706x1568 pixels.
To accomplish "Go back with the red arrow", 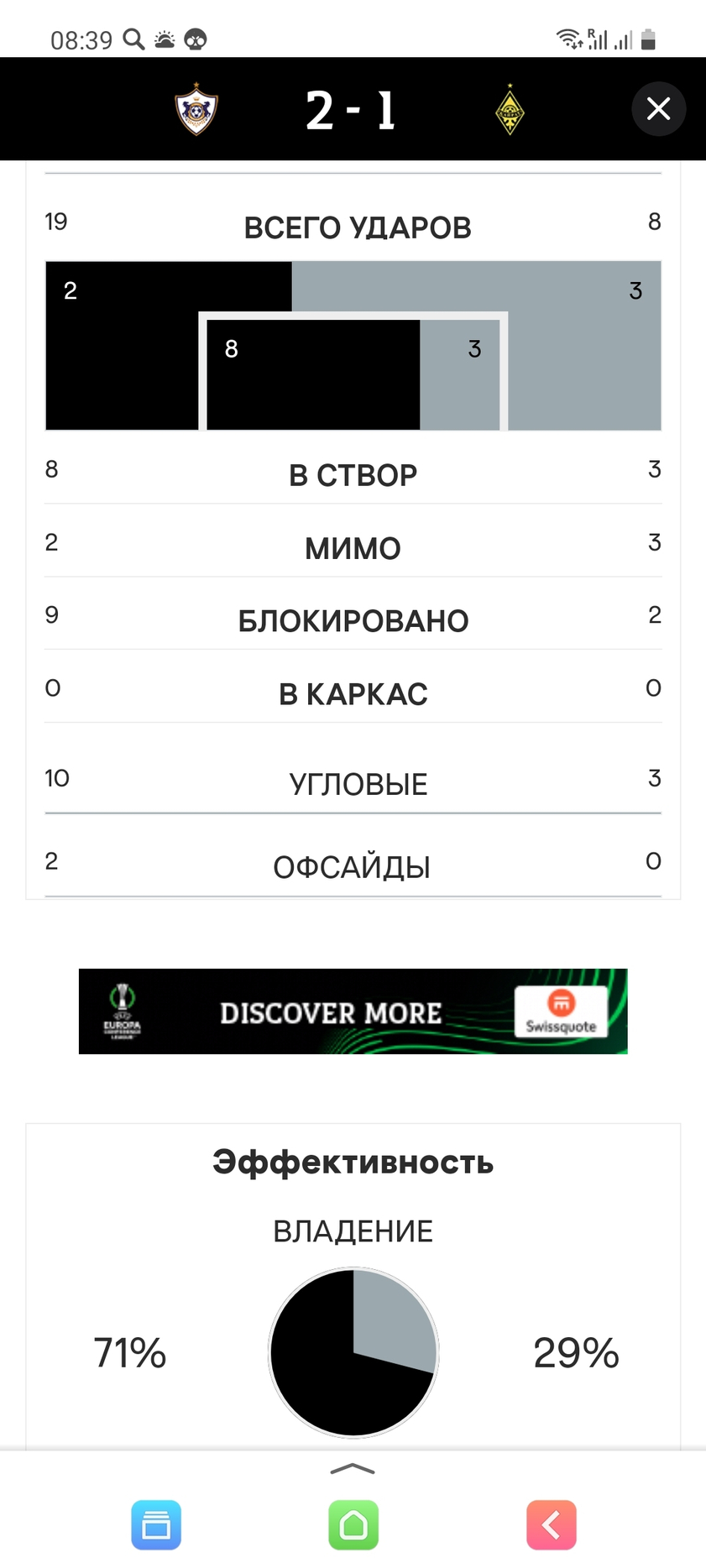I will 551,1524.
